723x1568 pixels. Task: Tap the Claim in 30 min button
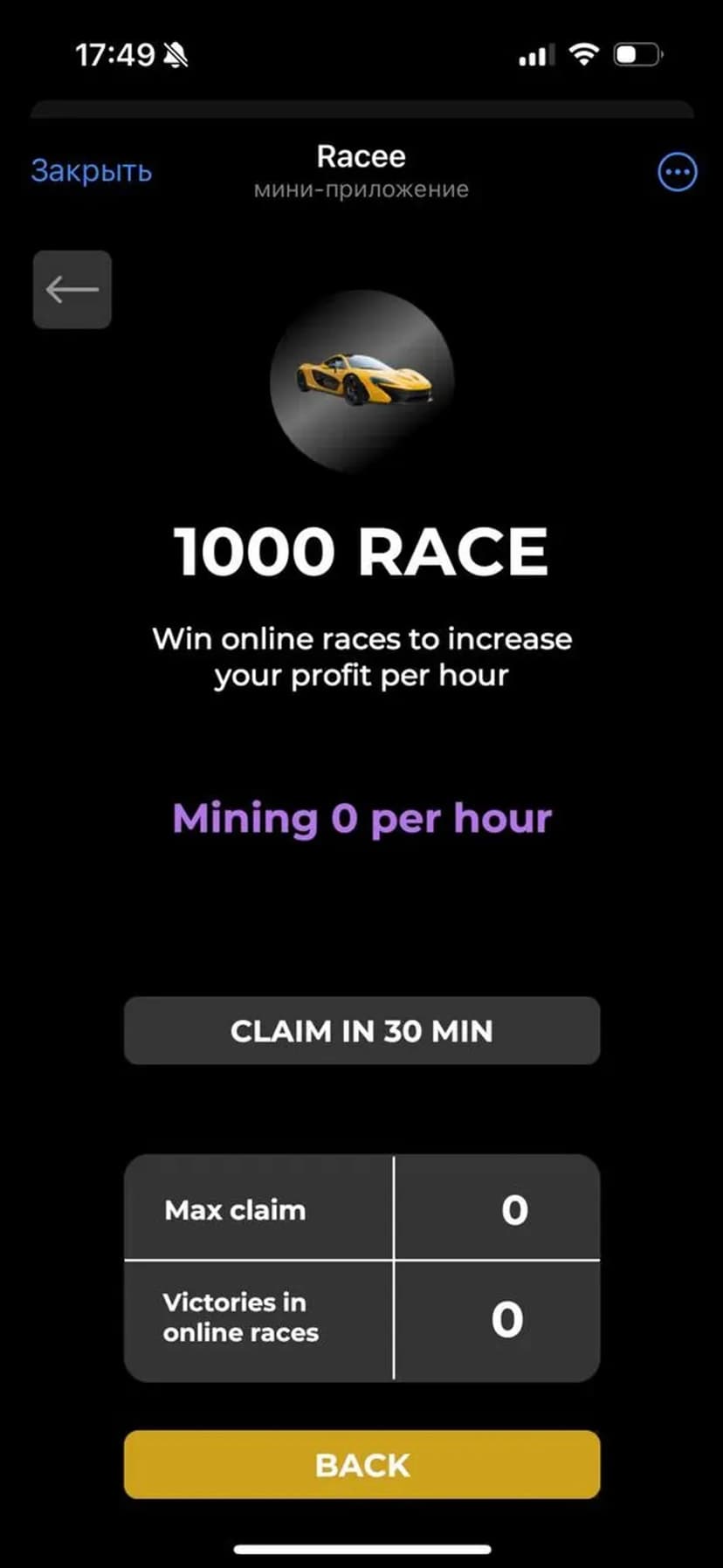point(361,1031)
